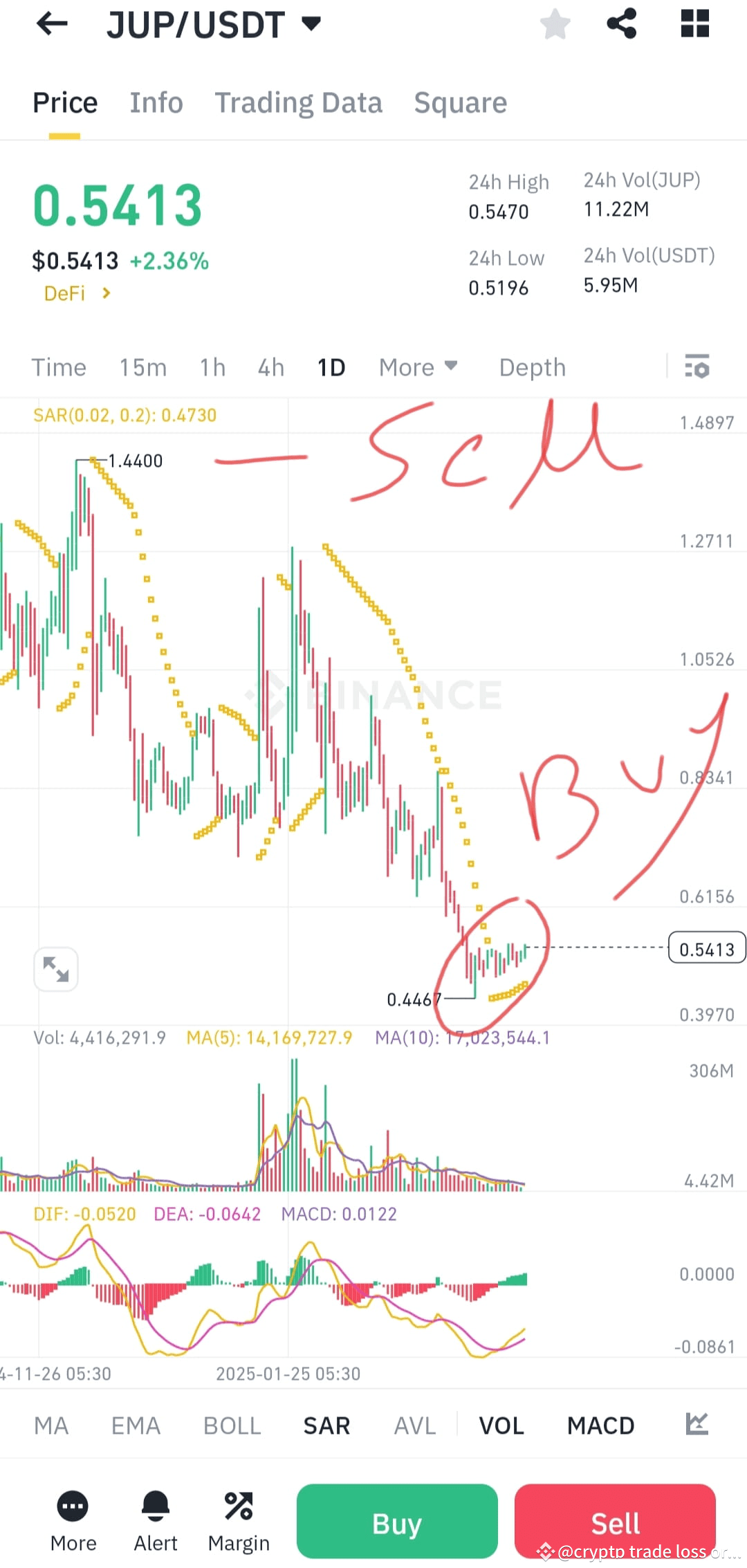Open the DeFi category link
Screen dimensions: 747x1568
[x=76, y=293]
